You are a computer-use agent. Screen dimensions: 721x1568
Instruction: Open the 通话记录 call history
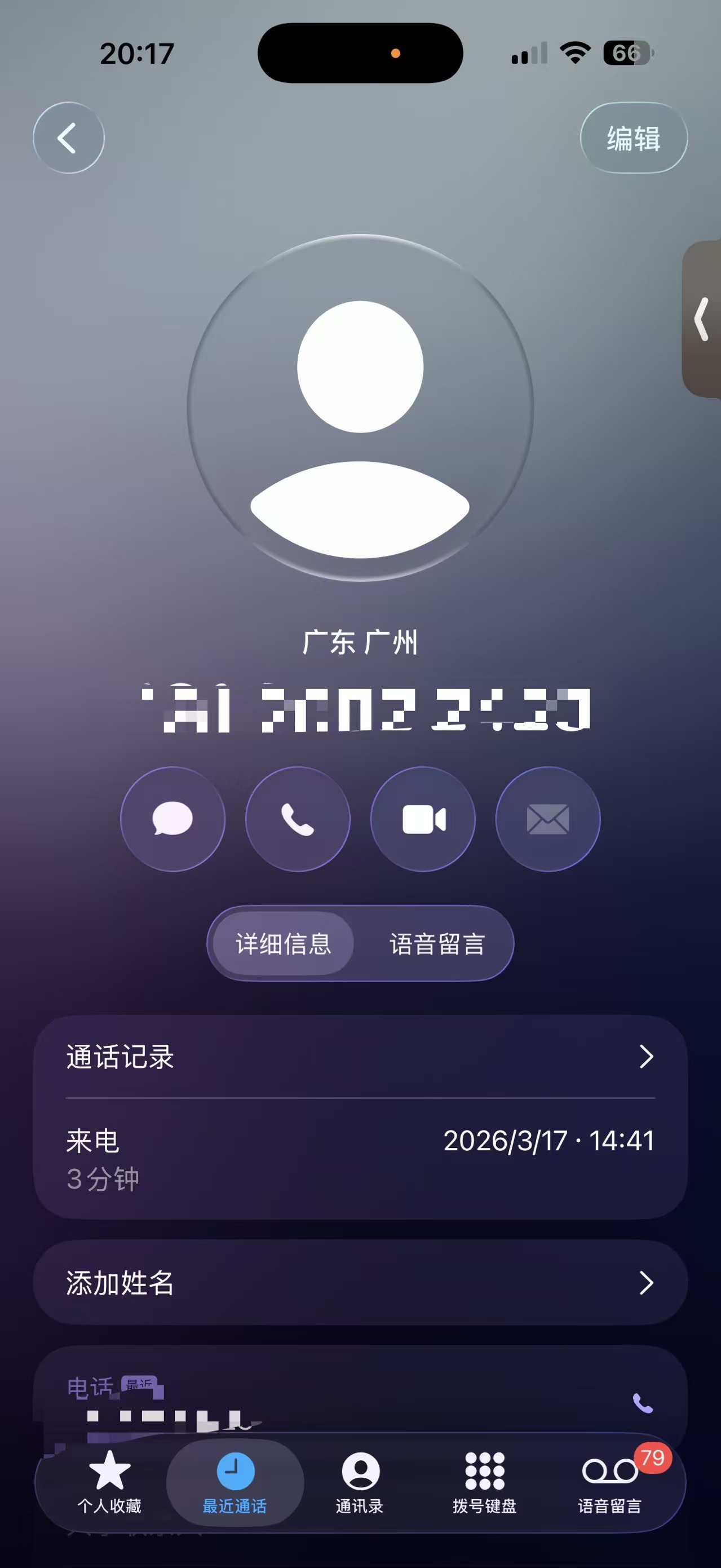coord(360,1057)
